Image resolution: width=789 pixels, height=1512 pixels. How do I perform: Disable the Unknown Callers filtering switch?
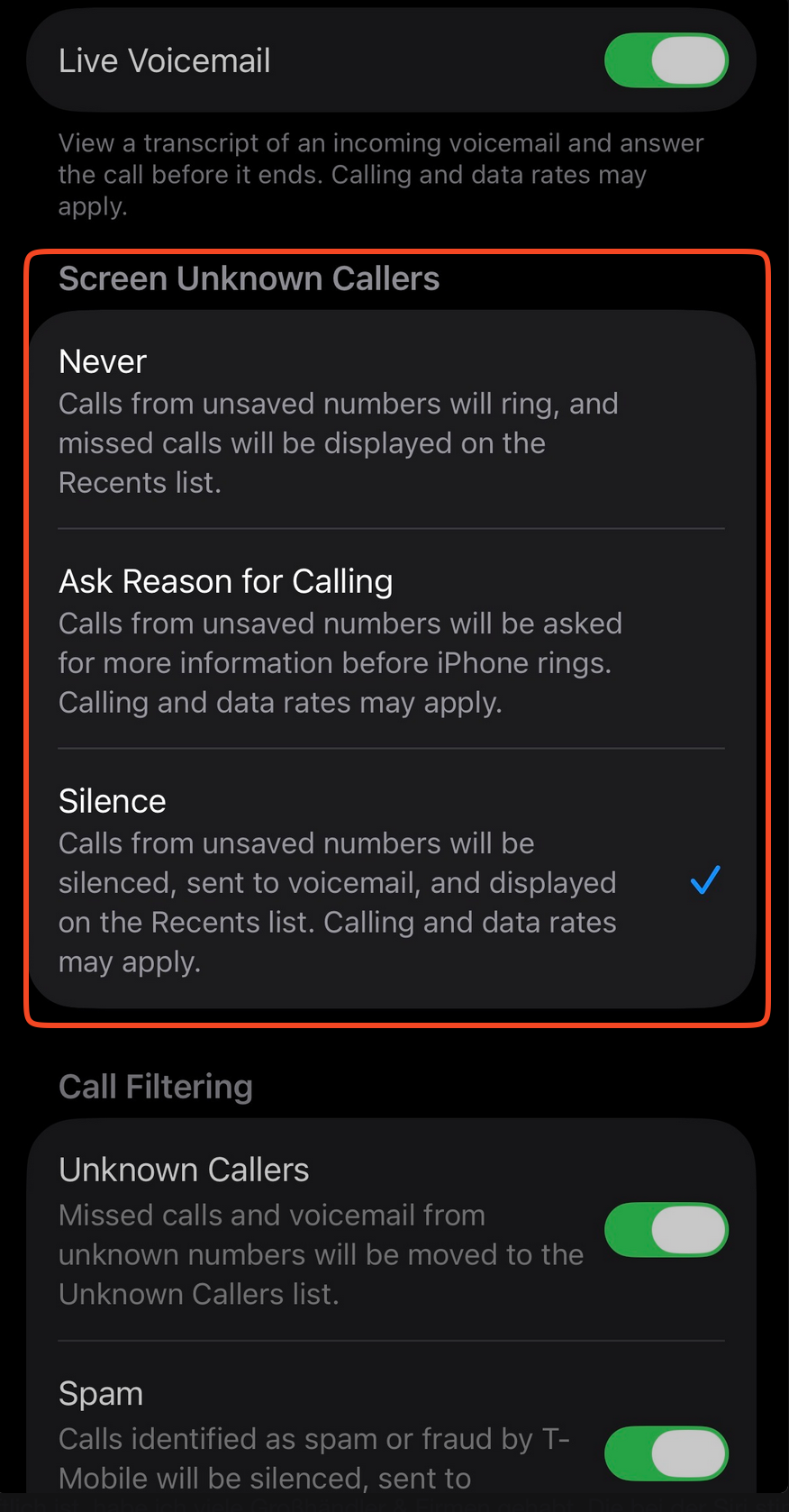(x=667, y=1229)
